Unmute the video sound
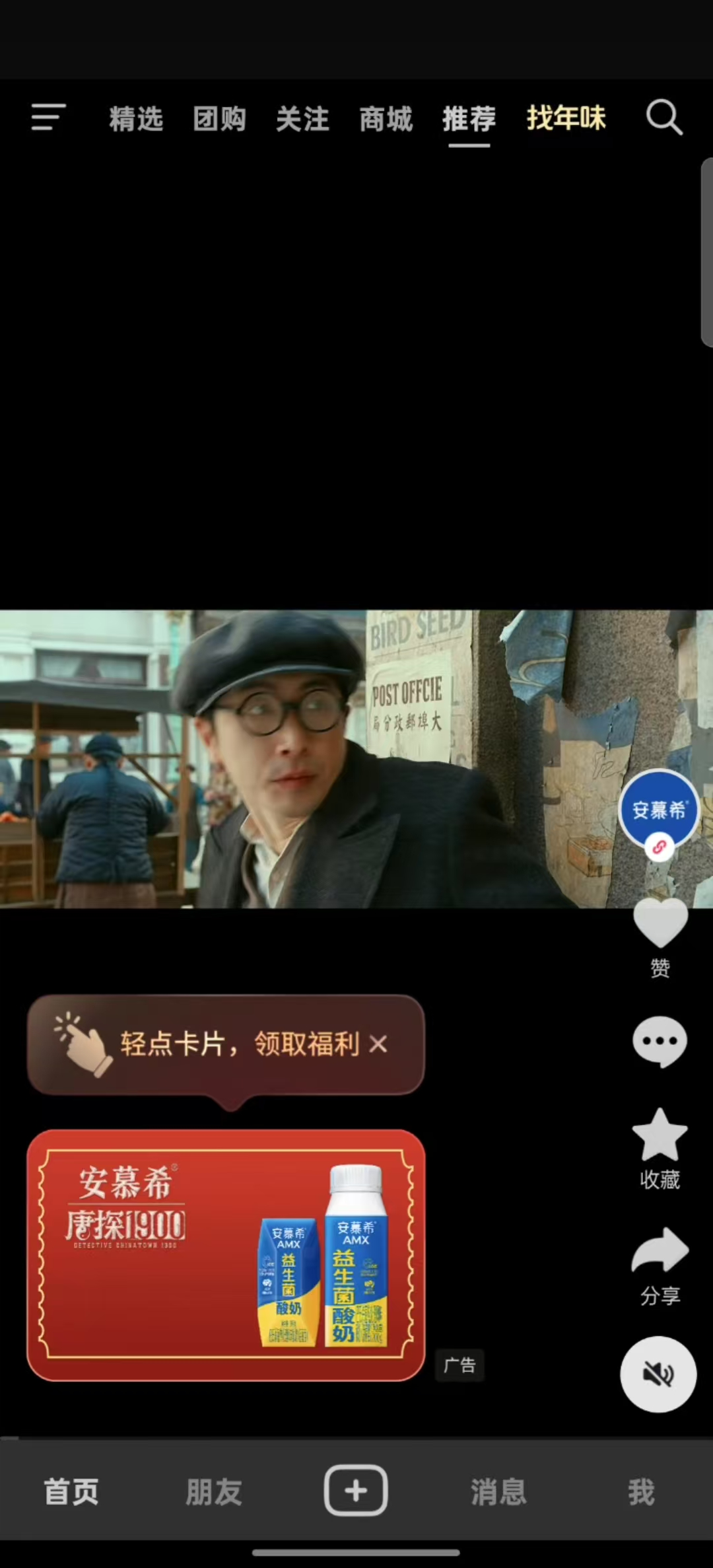The height and width of the screenshot is (1568, 713). [x=658, y=1374]
